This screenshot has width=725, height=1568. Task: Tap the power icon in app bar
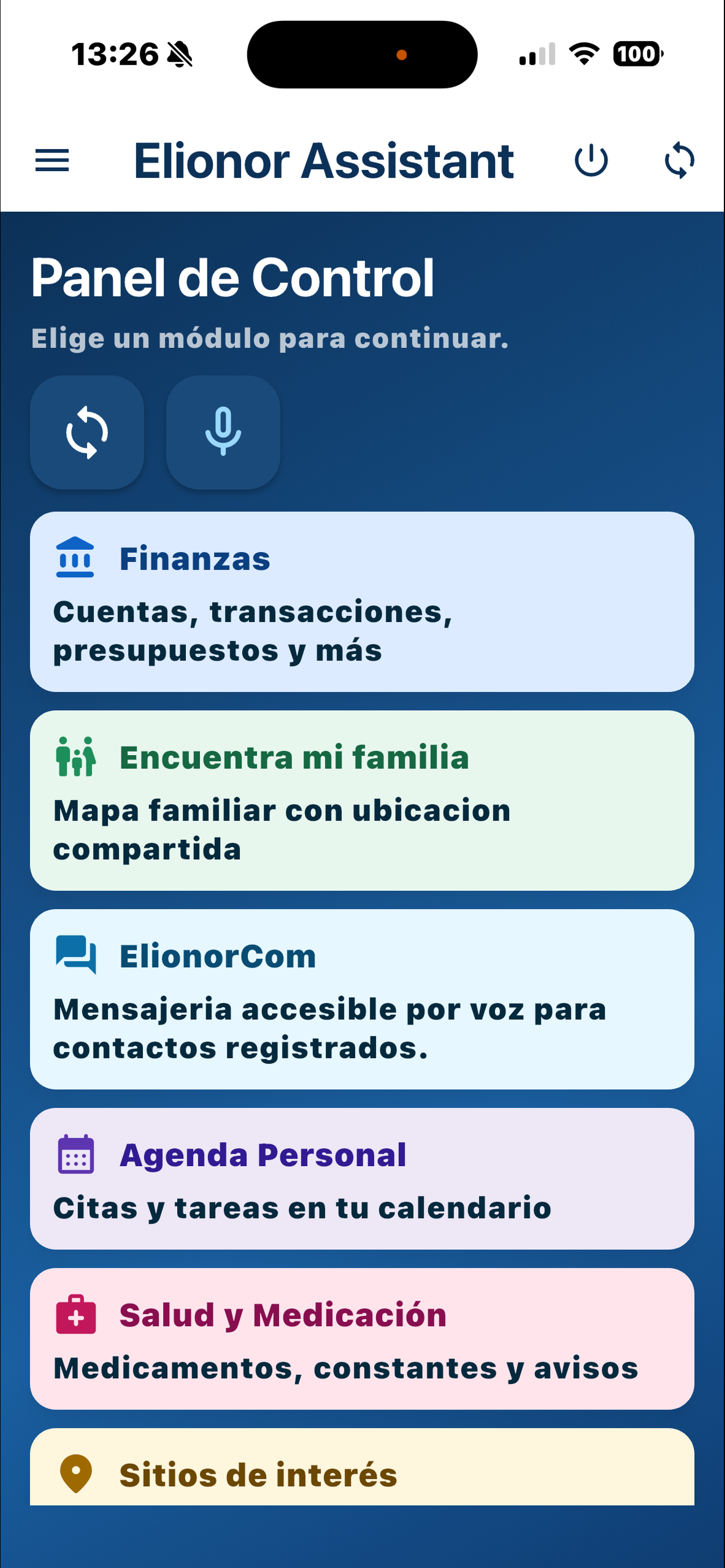pyautogui.click(x=591, y=161)
